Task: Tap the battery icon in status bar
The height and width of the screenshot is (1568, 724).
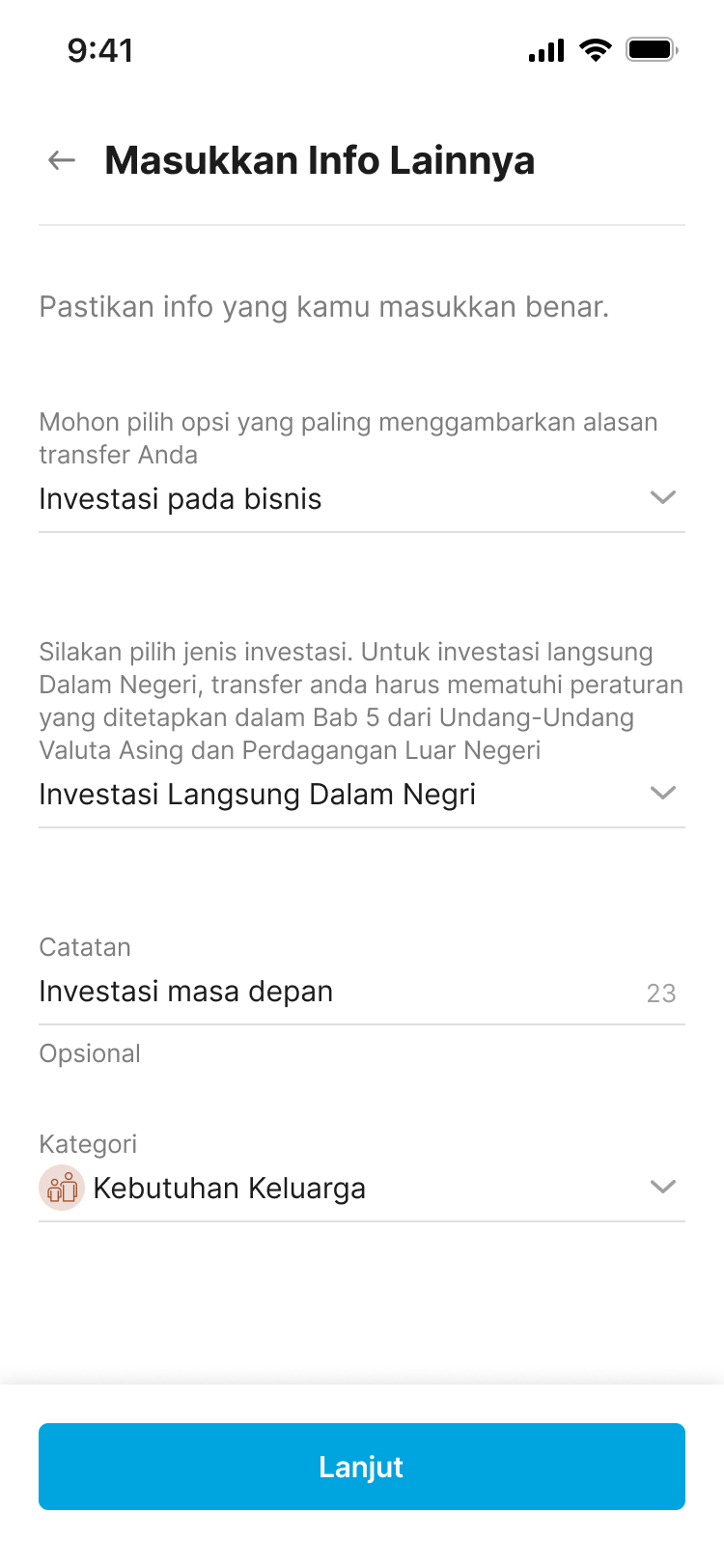Action: [652, 50]
